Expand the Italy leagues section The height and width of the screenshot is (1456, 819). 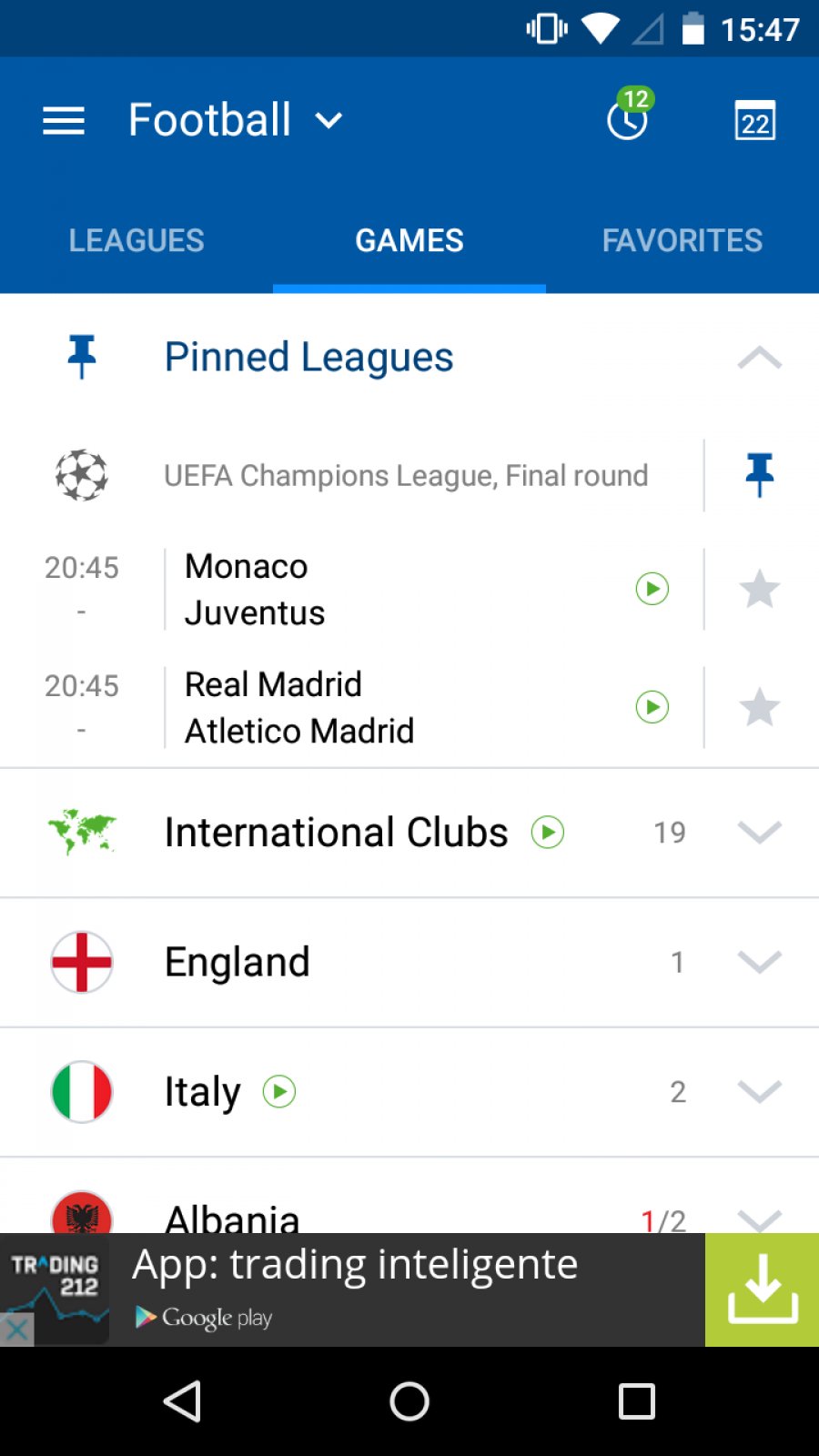761,1091
